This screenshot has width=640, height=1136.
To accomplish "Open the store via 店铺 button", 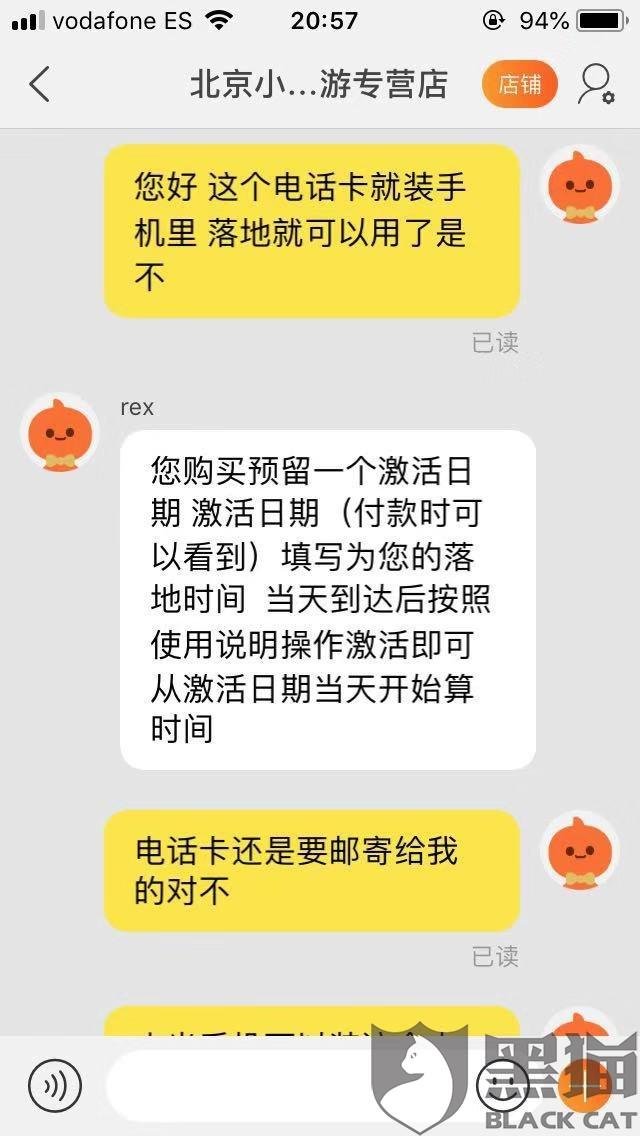I will click(x=520, y=85).
